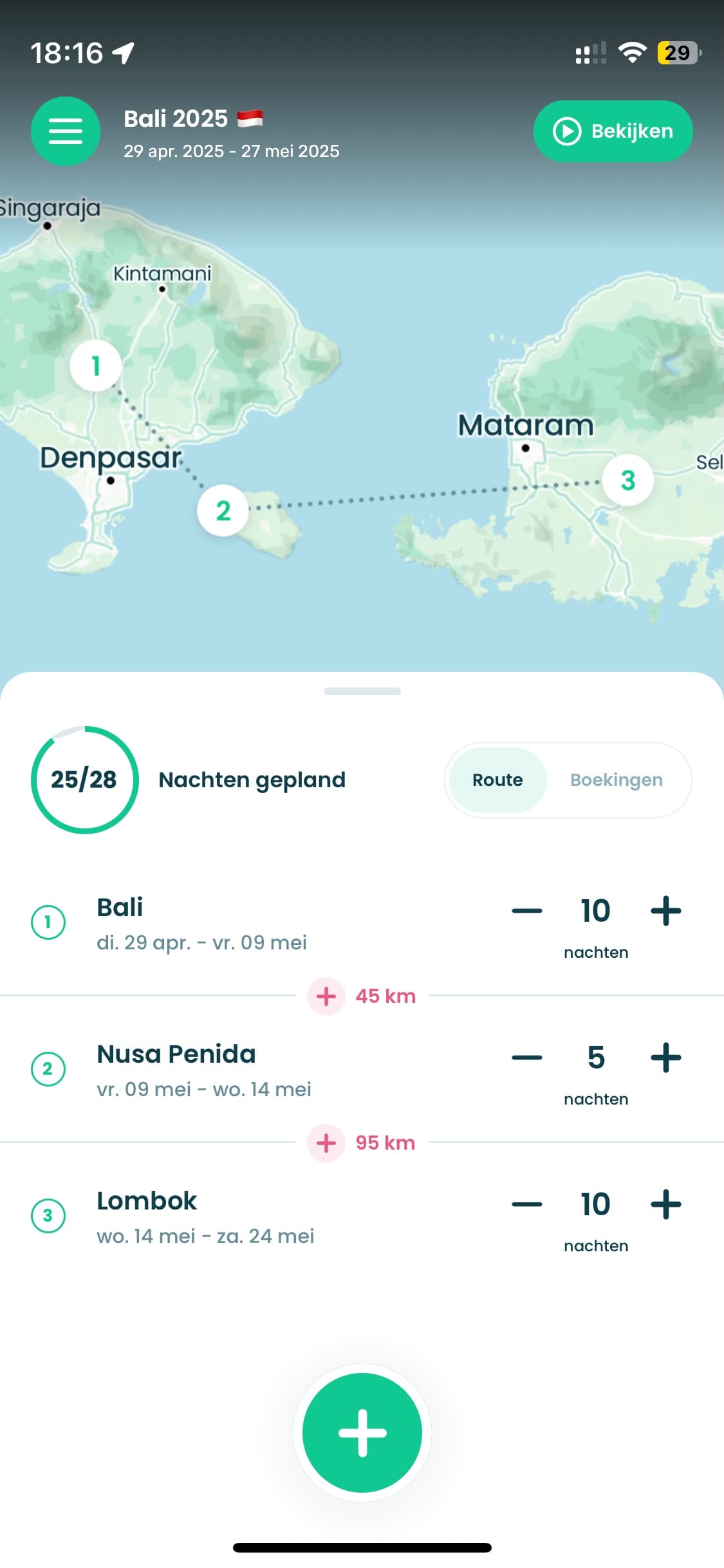Select the Route tab
The image size is (724, 1568).
[x=497, y=780]
